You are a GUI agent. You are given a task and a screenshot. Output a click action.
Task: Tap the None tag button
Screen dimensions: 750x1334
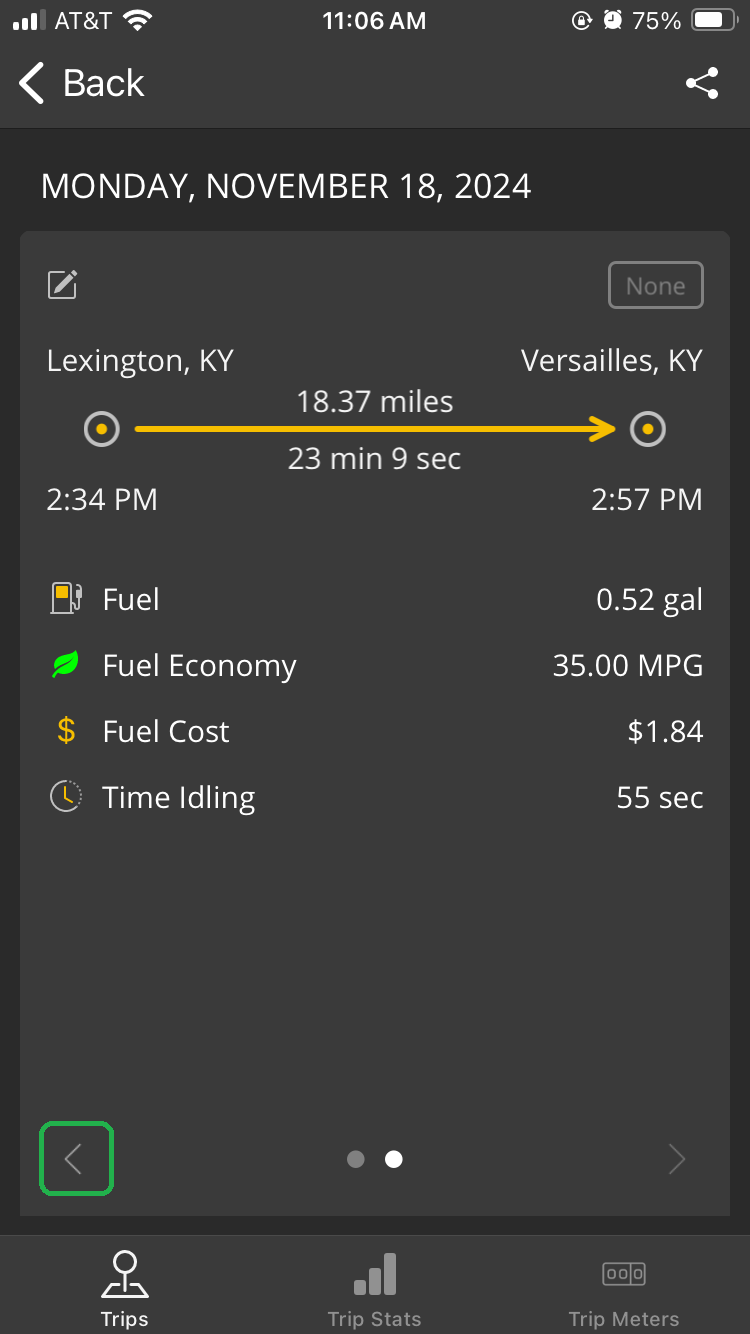(x=655, y=286)
